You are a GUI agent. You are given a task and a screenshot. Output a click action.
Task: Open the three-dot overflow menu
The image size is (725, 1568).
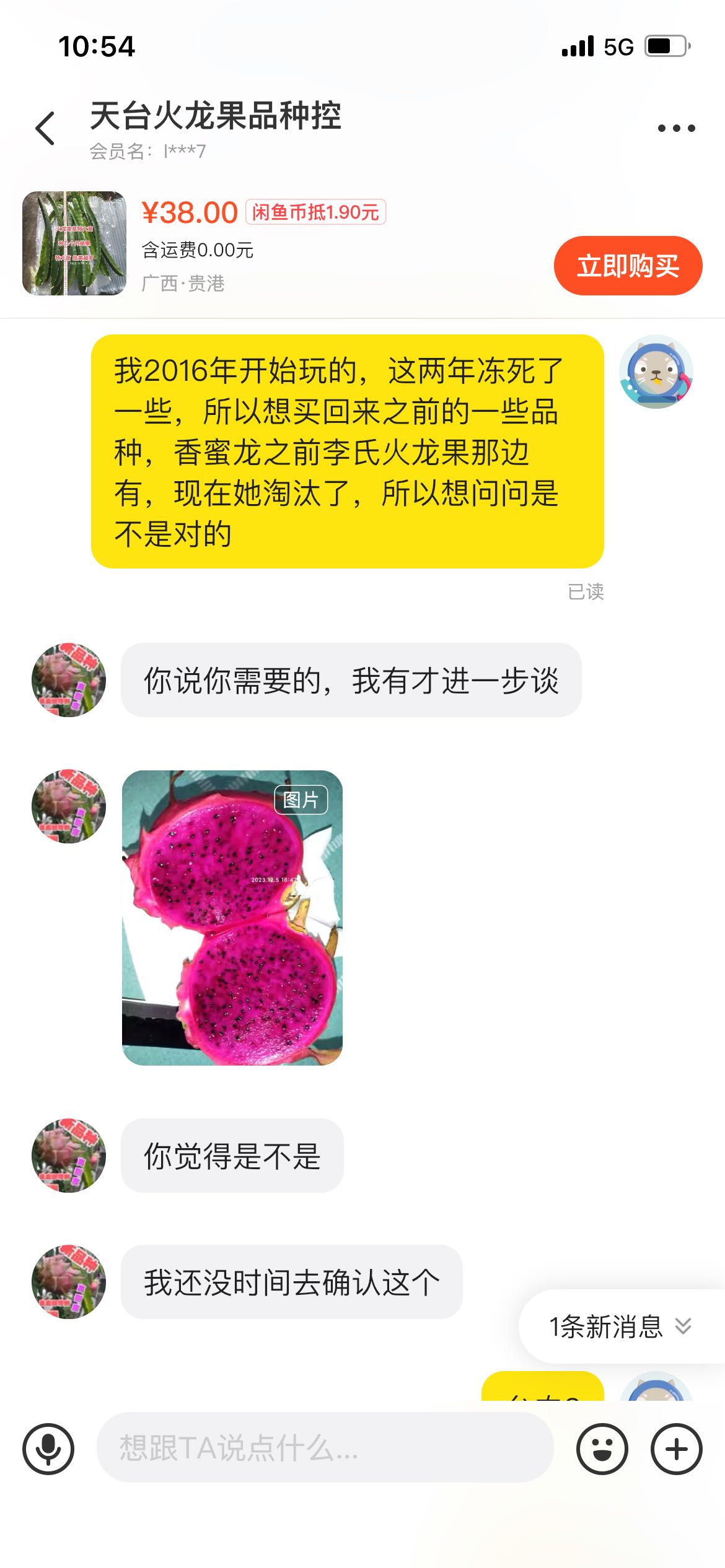click(676, 128)
